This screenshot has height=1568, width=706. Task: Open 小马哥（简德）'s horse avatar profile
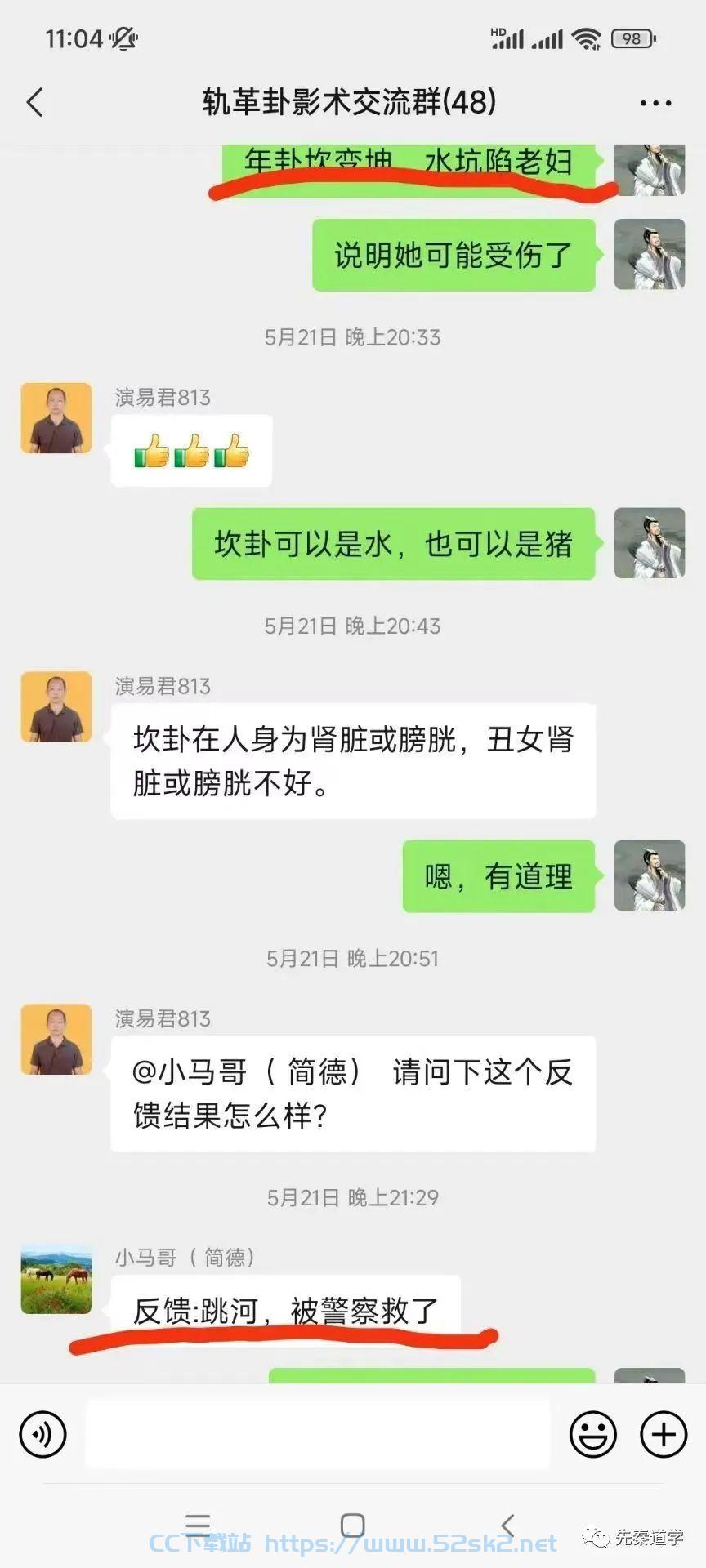(56, 1279)
